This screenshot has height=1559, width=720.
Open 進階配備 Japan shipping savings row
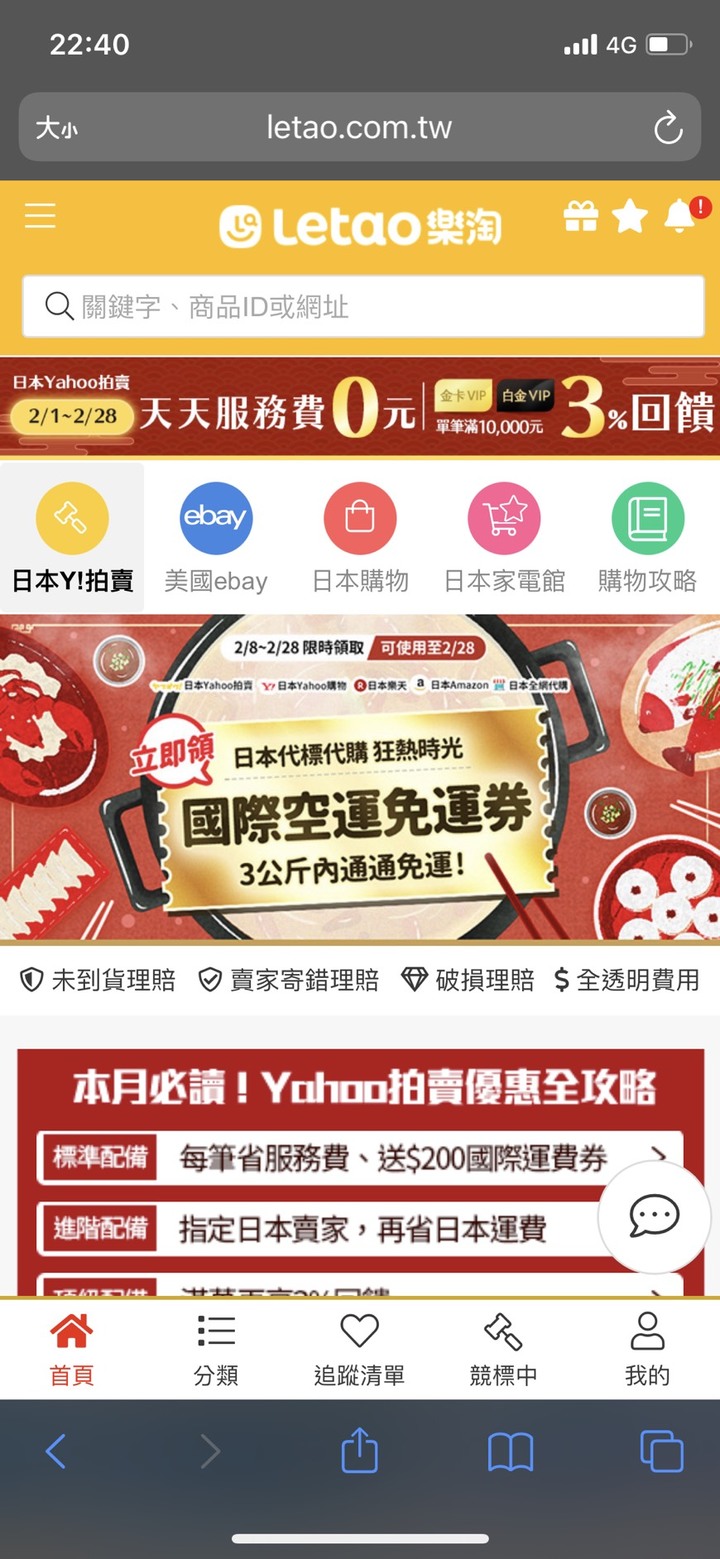tap(330, 1229)
